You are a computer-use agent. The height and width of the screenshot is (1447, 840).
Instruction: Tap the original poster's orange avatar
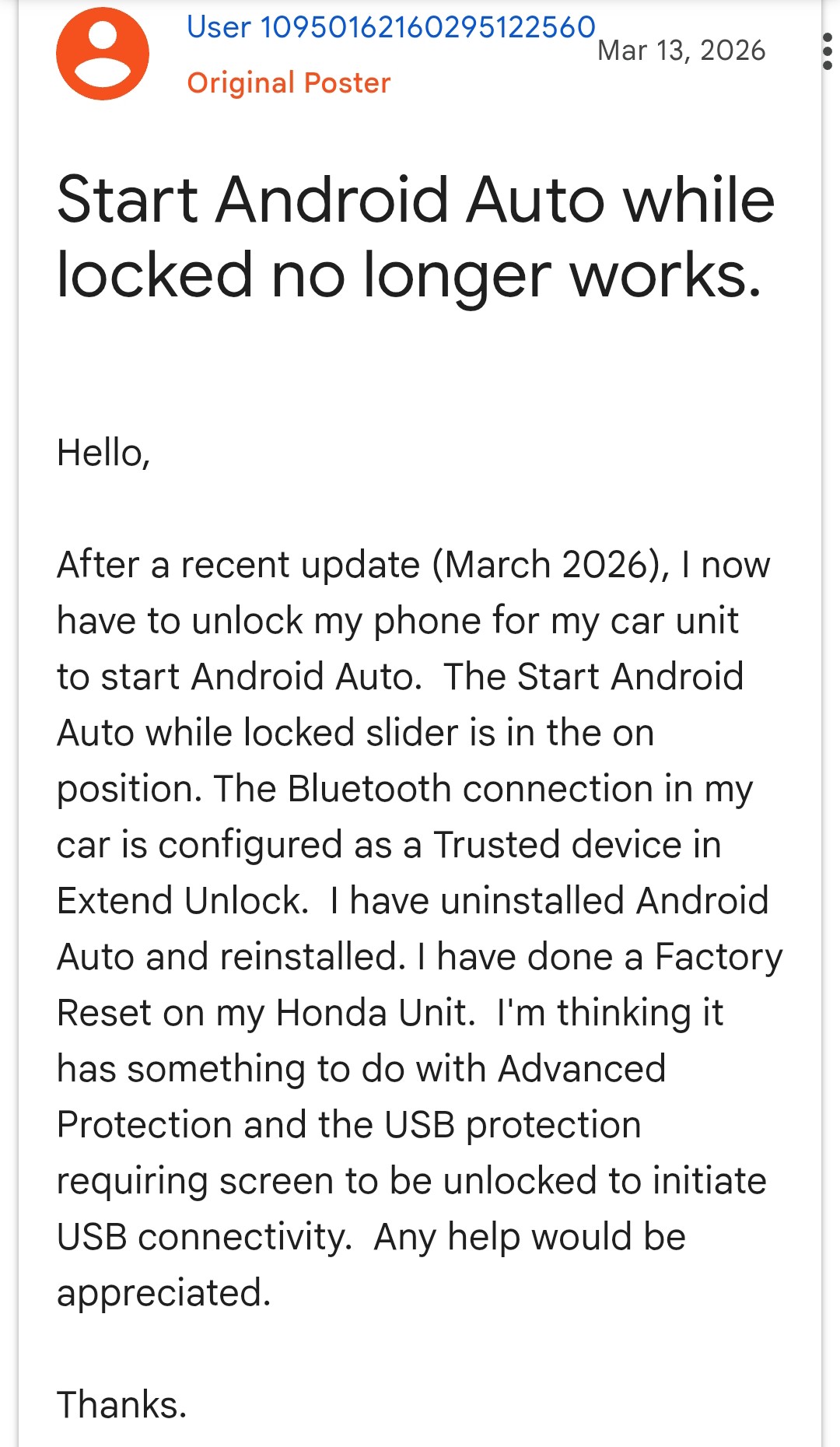[103, 54]
